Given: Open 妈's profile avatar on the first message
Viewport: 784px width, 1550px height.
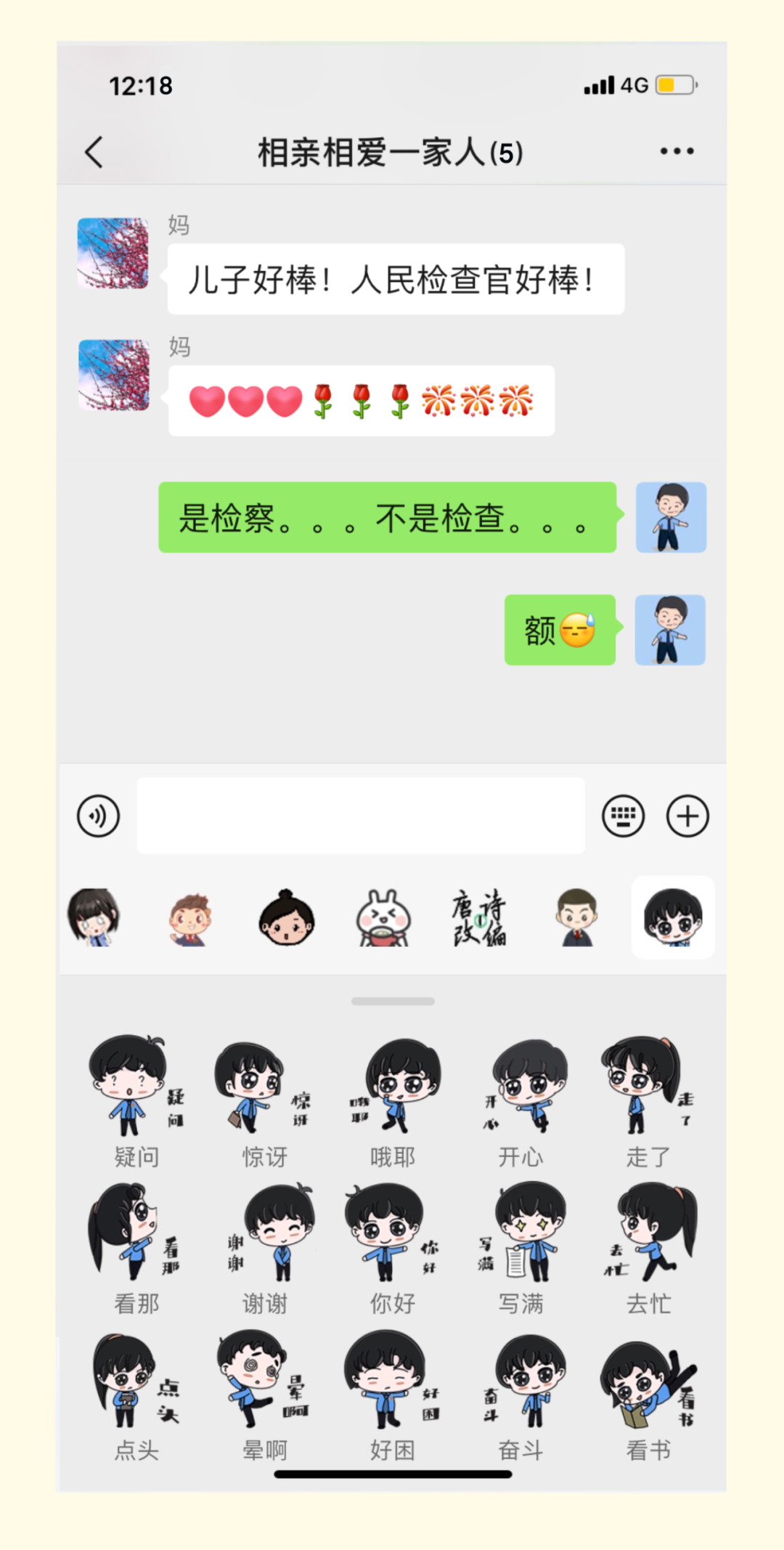Looking at the screenshot, I should click(113, 253).
